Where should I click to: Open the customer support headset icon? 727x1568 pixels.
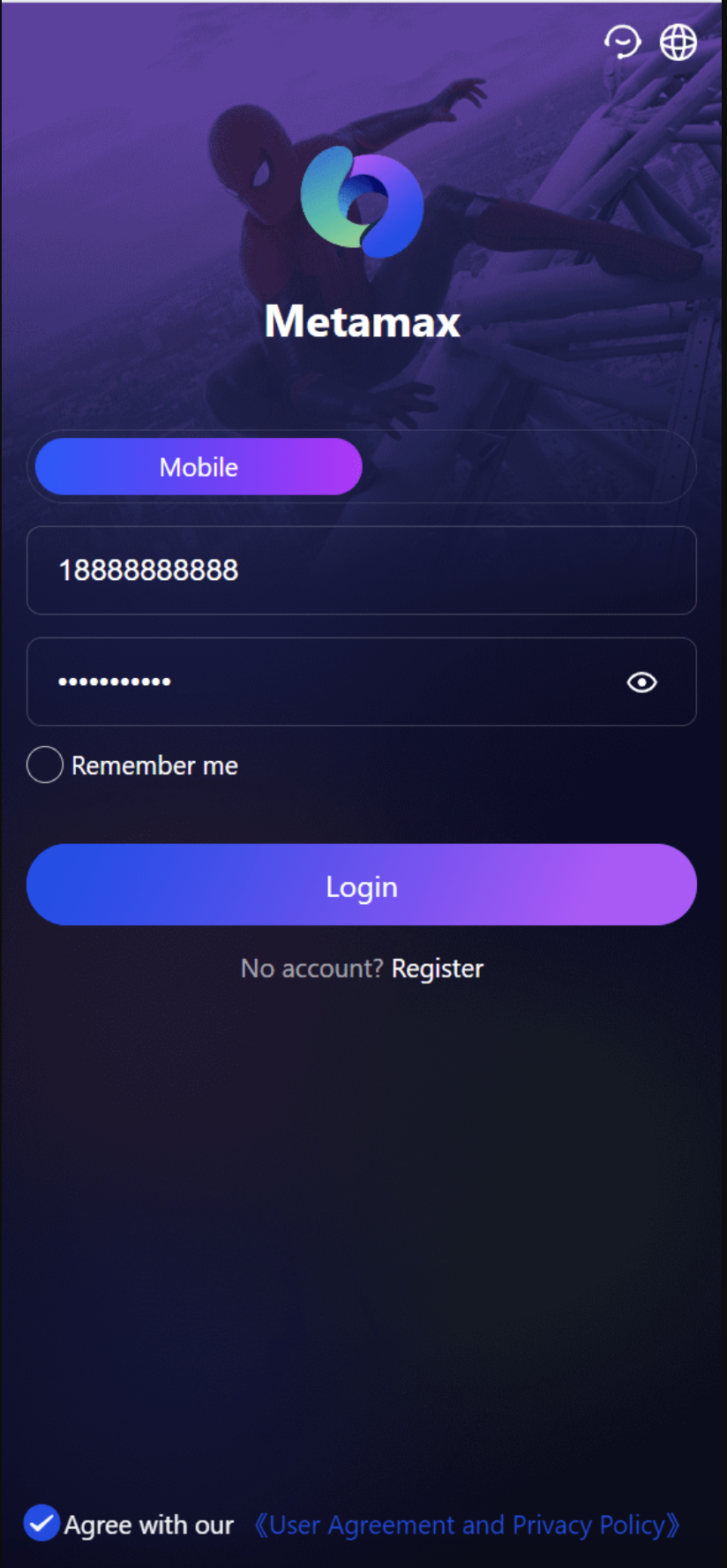622,41
